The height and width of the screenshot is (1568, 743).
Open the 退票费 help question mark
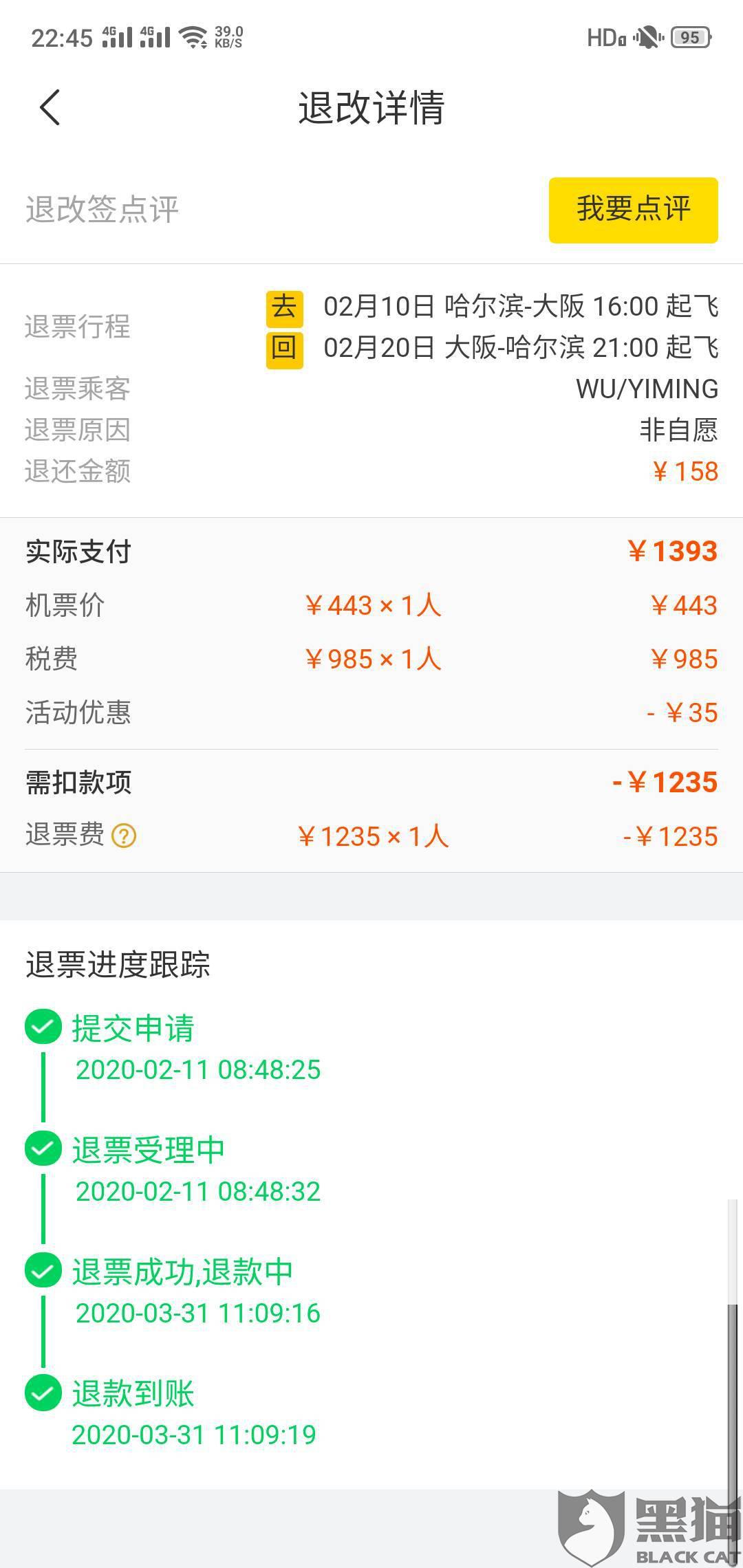pyautogui.click(x=124, y=836)
